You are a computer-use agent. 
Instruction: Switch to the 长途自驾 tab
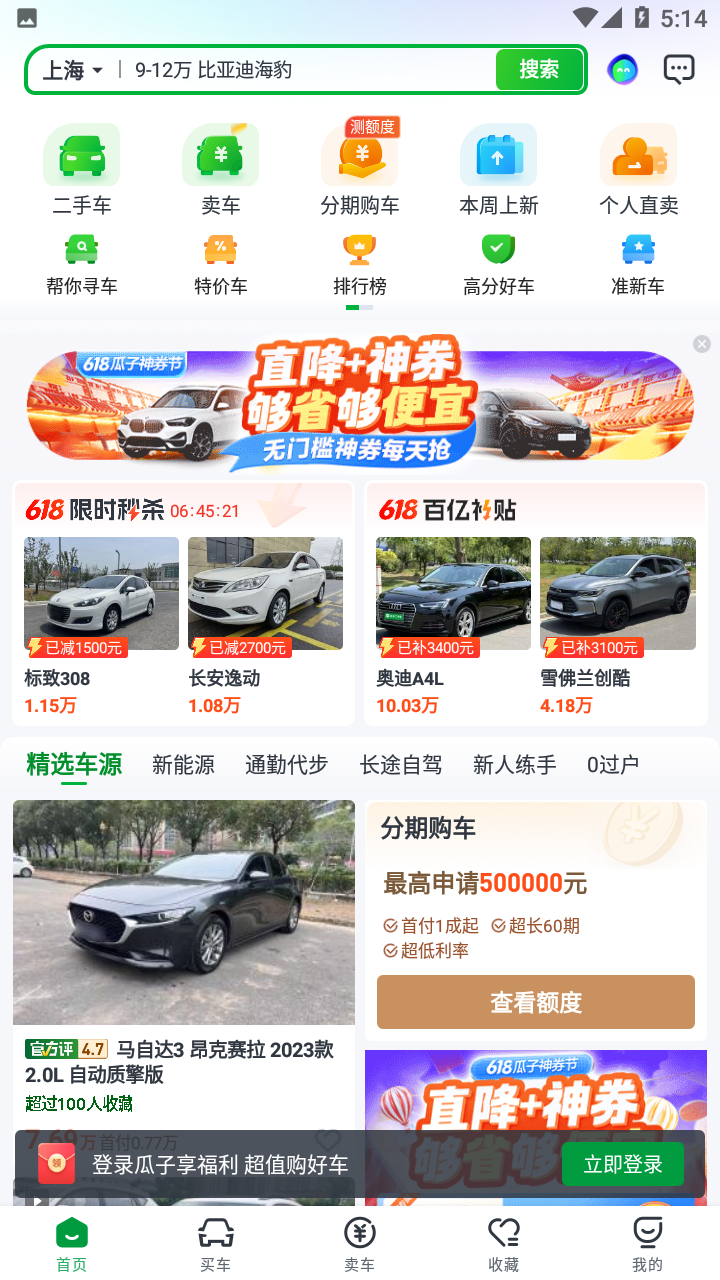point(401,765)
